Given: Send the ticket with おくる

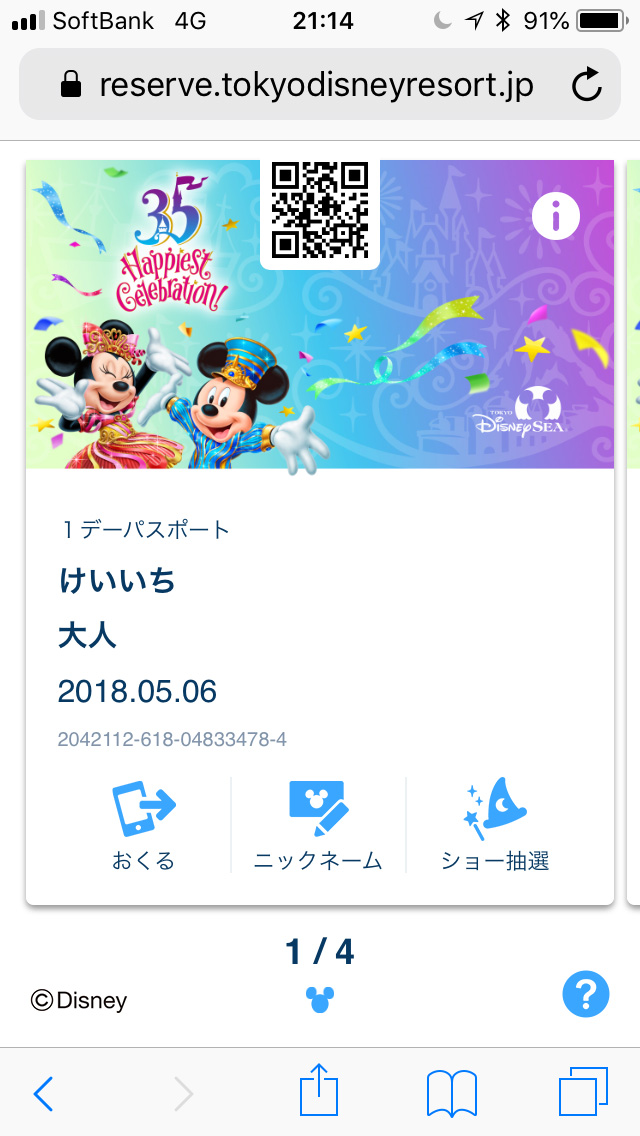Looking at the screenshot, I should (143, 826).
